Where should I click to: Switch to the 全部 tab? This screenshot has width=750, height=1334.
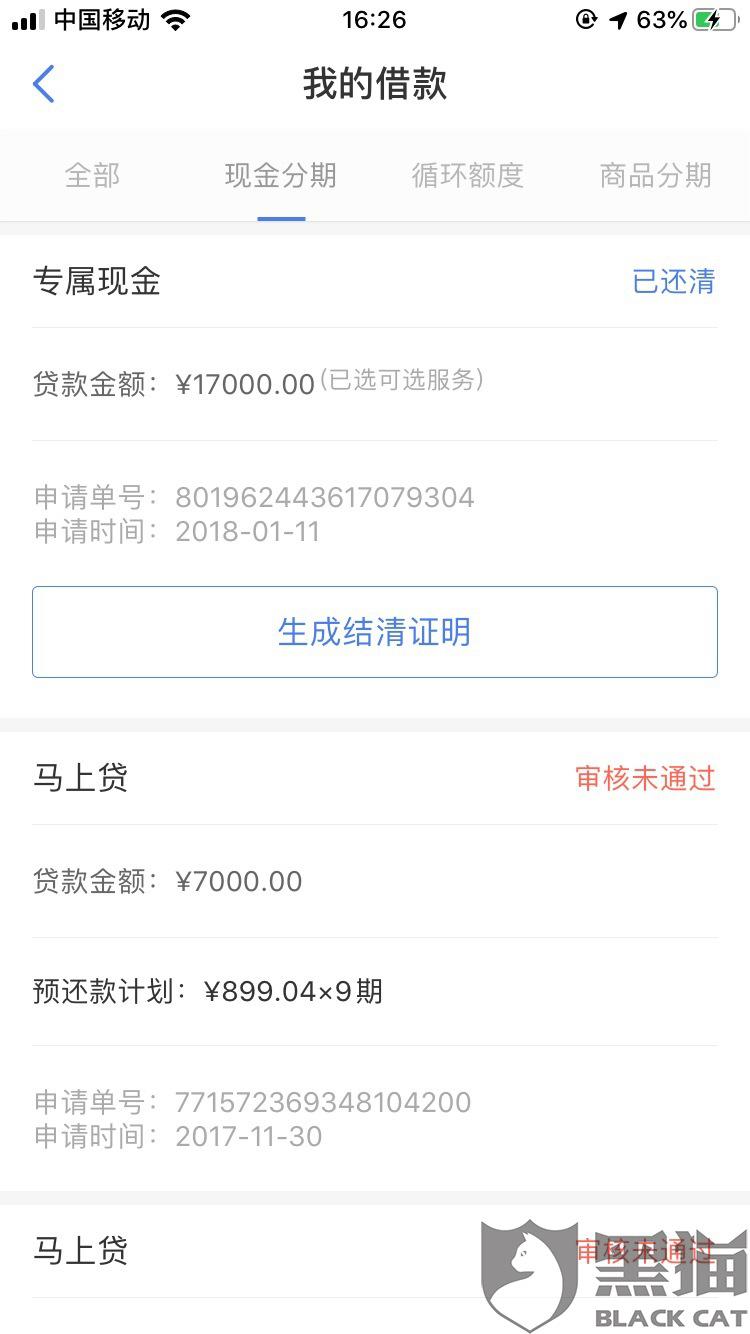point(93,176)
